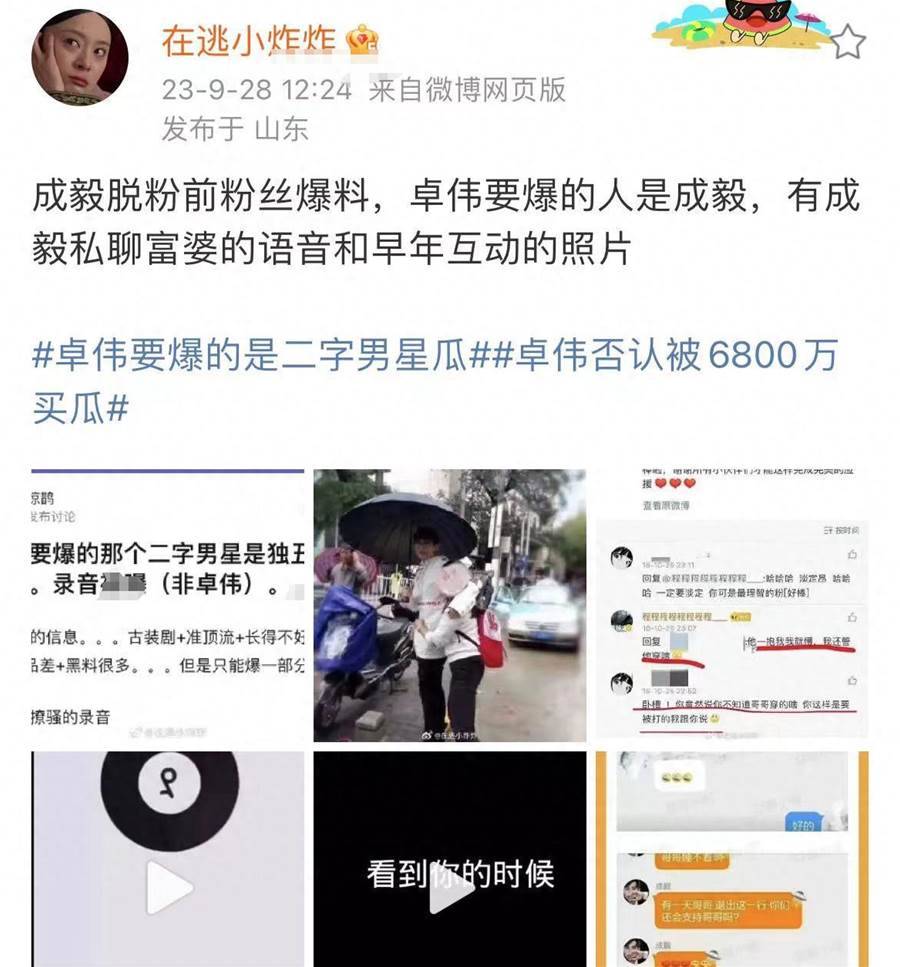View the text screenshot about 二字男星
Viewport: 900px width, 967px height.
coord(167,605)
